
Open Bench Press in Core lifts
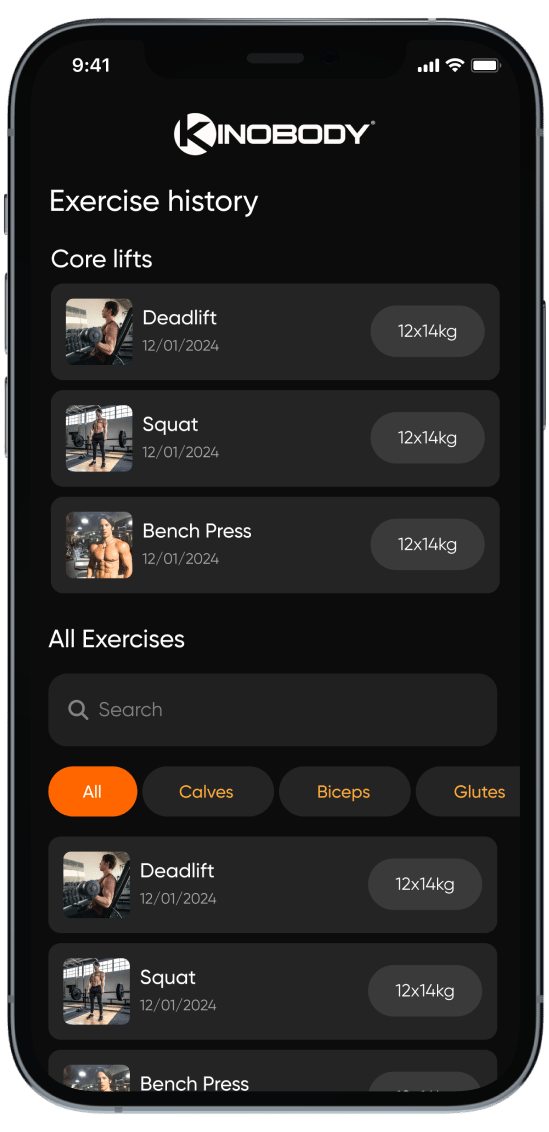[x=275, y=545]
